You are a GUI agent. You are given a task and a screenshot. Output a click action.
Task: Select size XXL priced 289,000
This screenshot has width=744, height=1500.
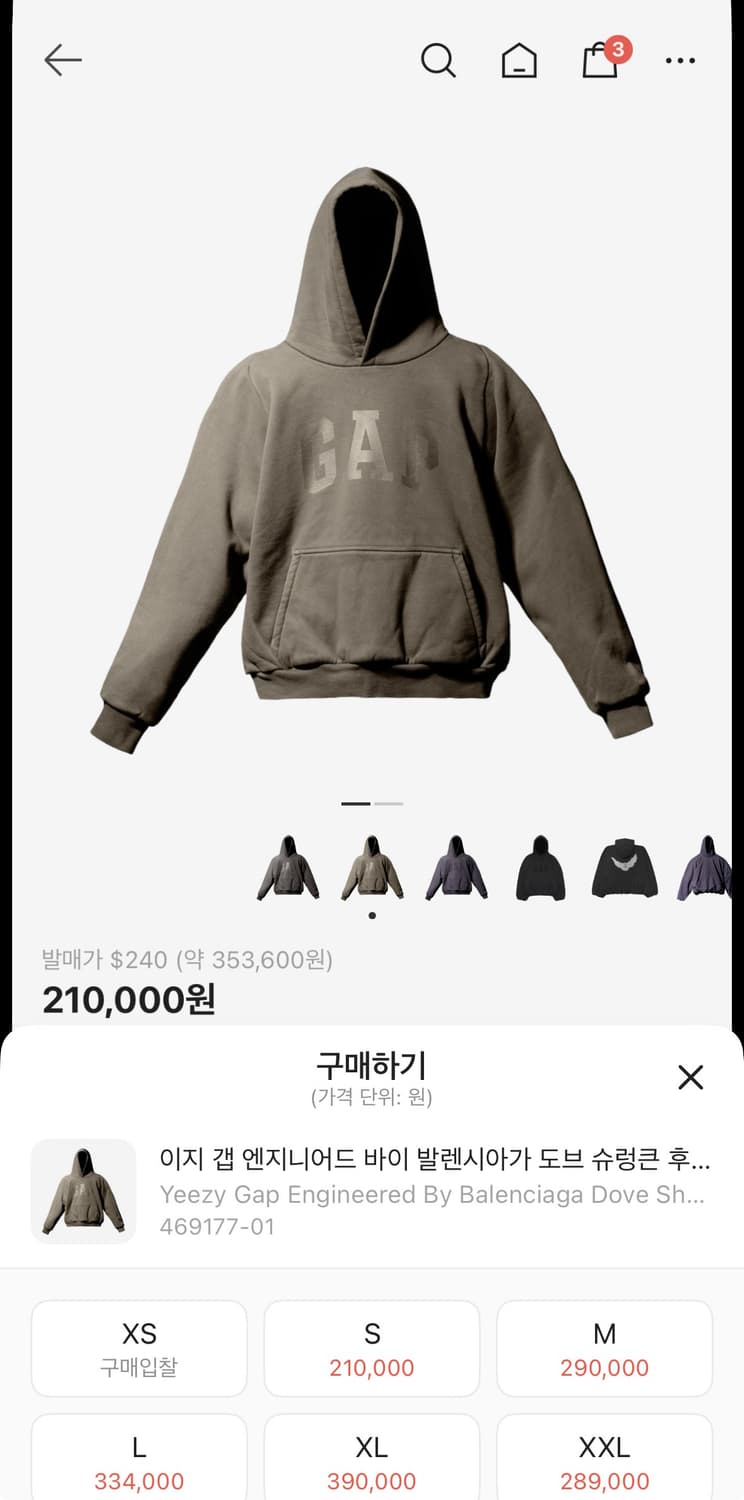tap(604, 1460)
